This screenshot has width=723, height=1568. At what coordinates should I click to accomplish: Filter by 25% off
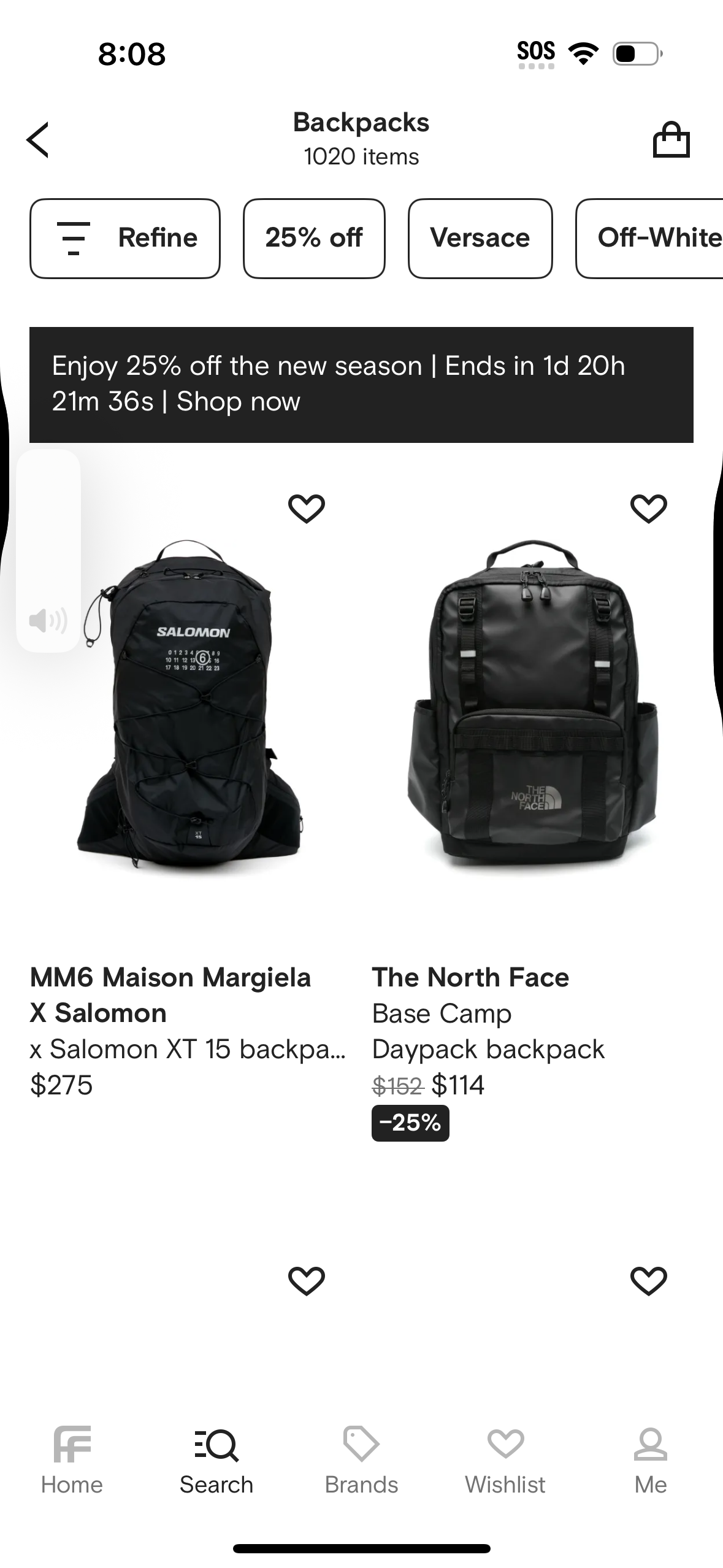click(314, 238)
